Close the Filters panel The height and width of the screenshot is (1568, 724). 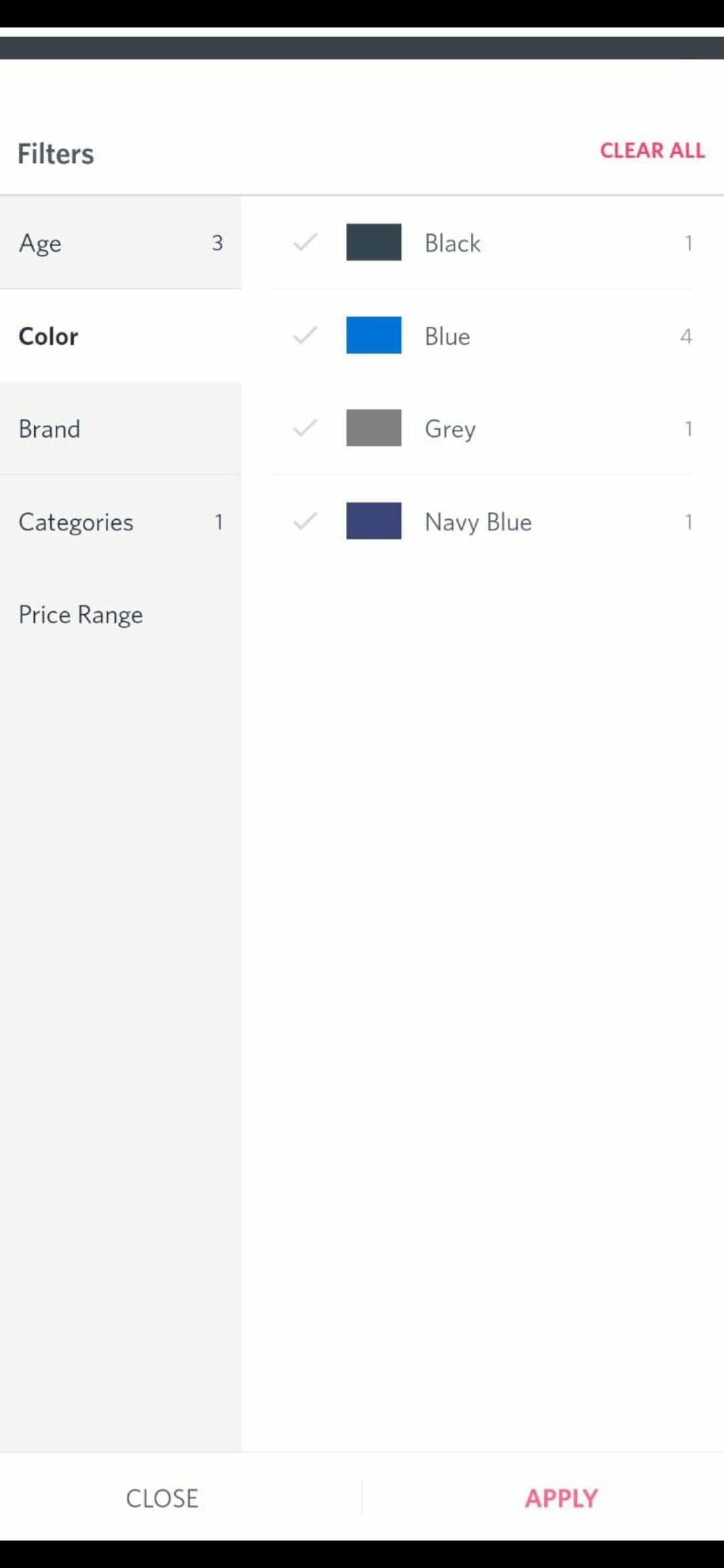pyautogui.click(x=162, y=1497)
